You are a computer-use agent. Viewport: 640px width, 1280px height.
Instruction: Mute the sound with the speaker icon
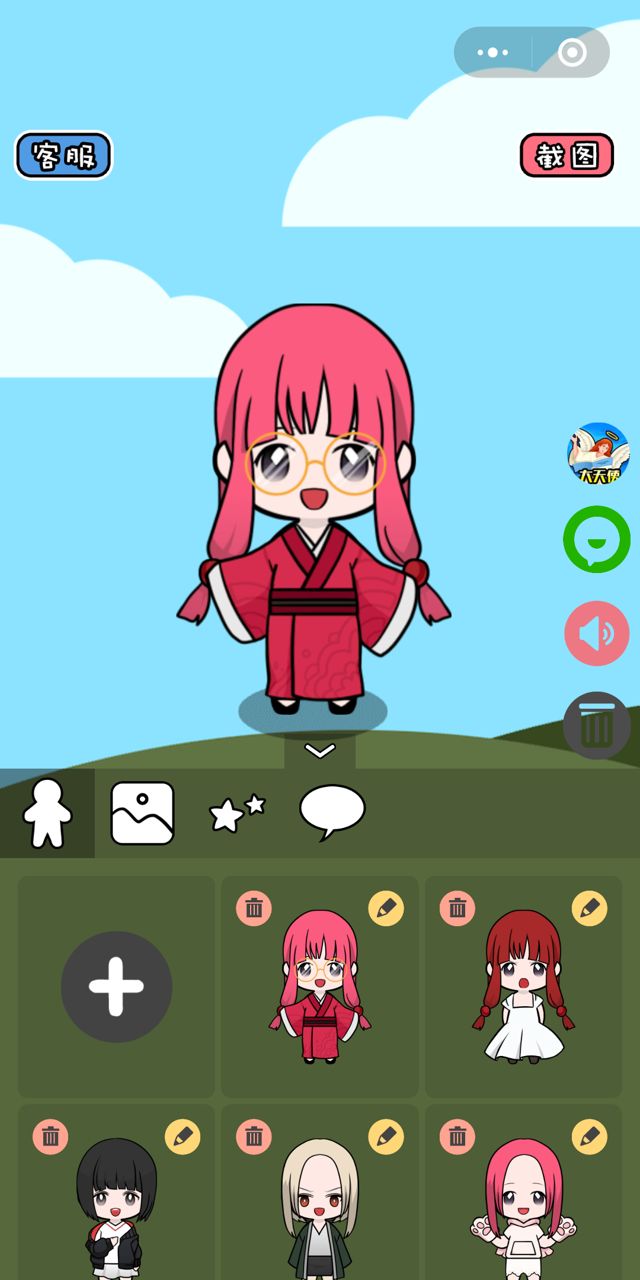(597, 633)
